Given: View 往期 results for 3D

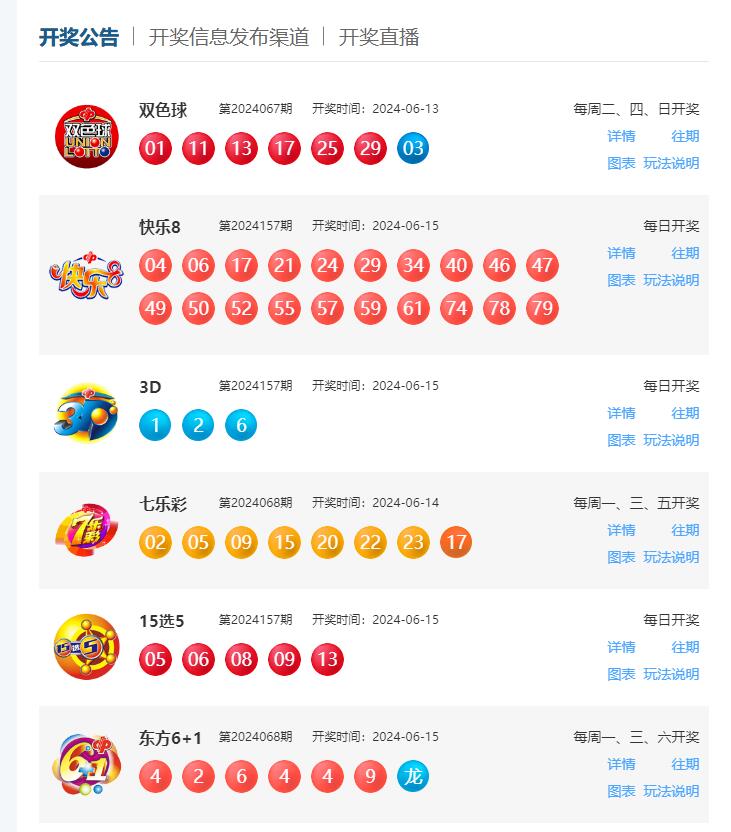Looking at the screenshot, I should coord(685,413).
